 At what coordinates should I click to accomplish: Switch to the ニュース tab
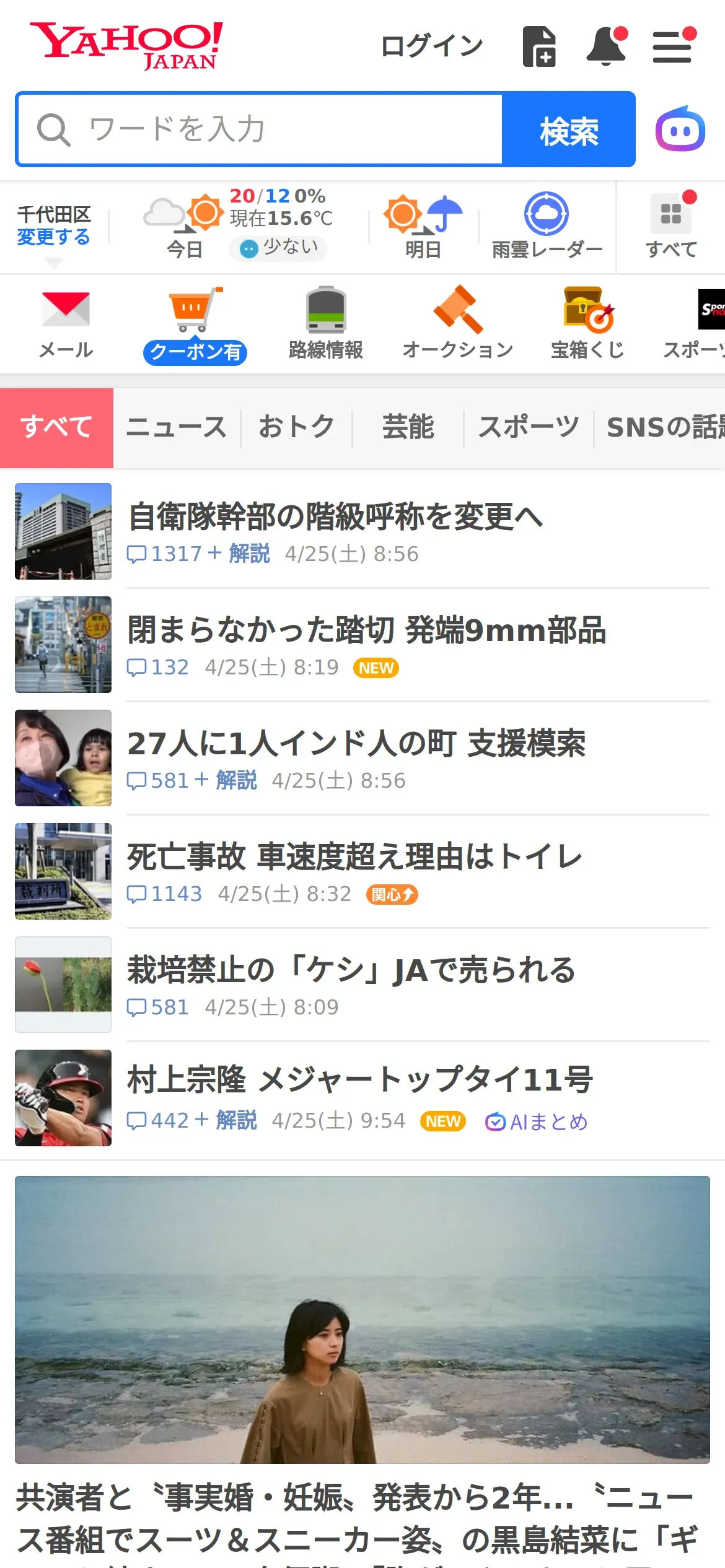[x=177, y=428]
